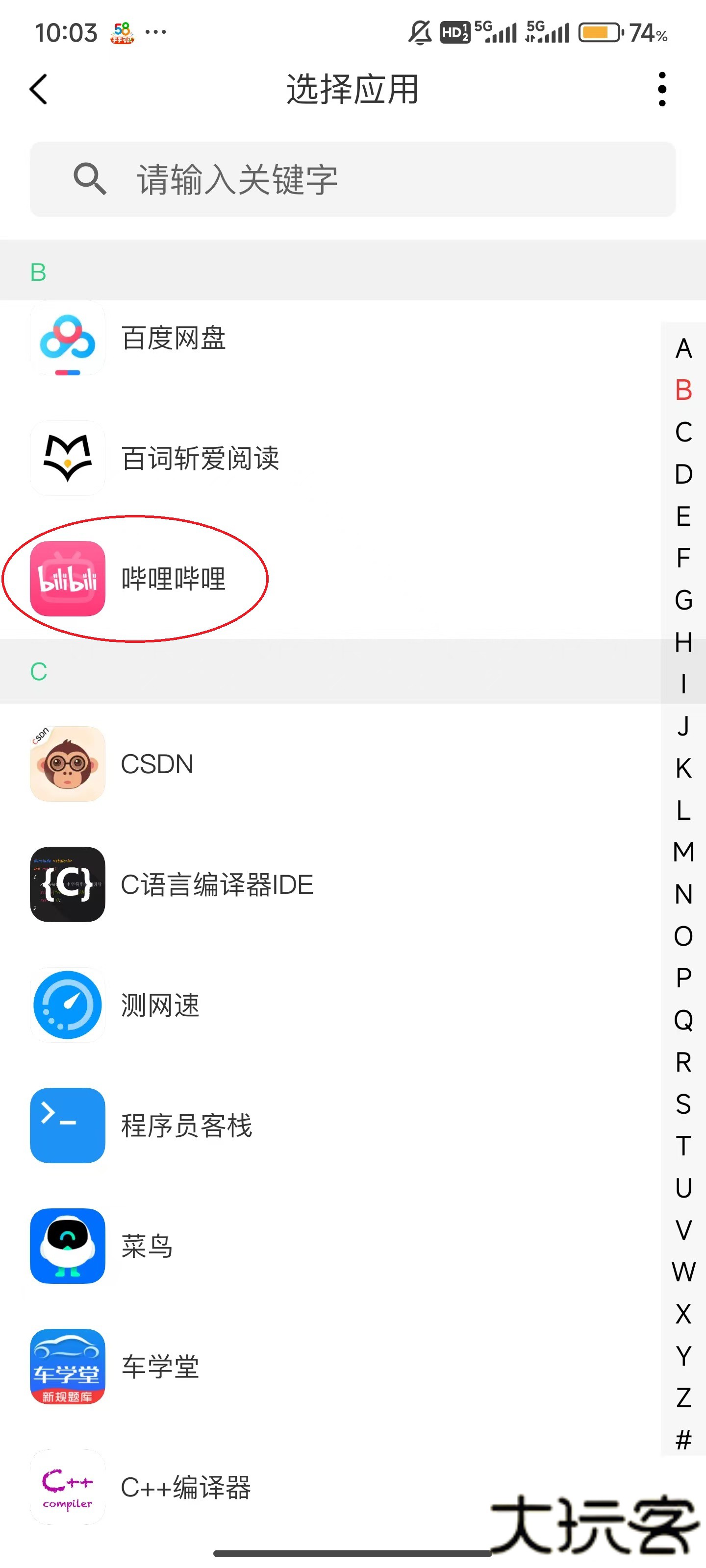This screenshot has height=1568, width=706.
Task: Jump to letter M in the index
Action: pyautogui.click(x=683, y=852)
